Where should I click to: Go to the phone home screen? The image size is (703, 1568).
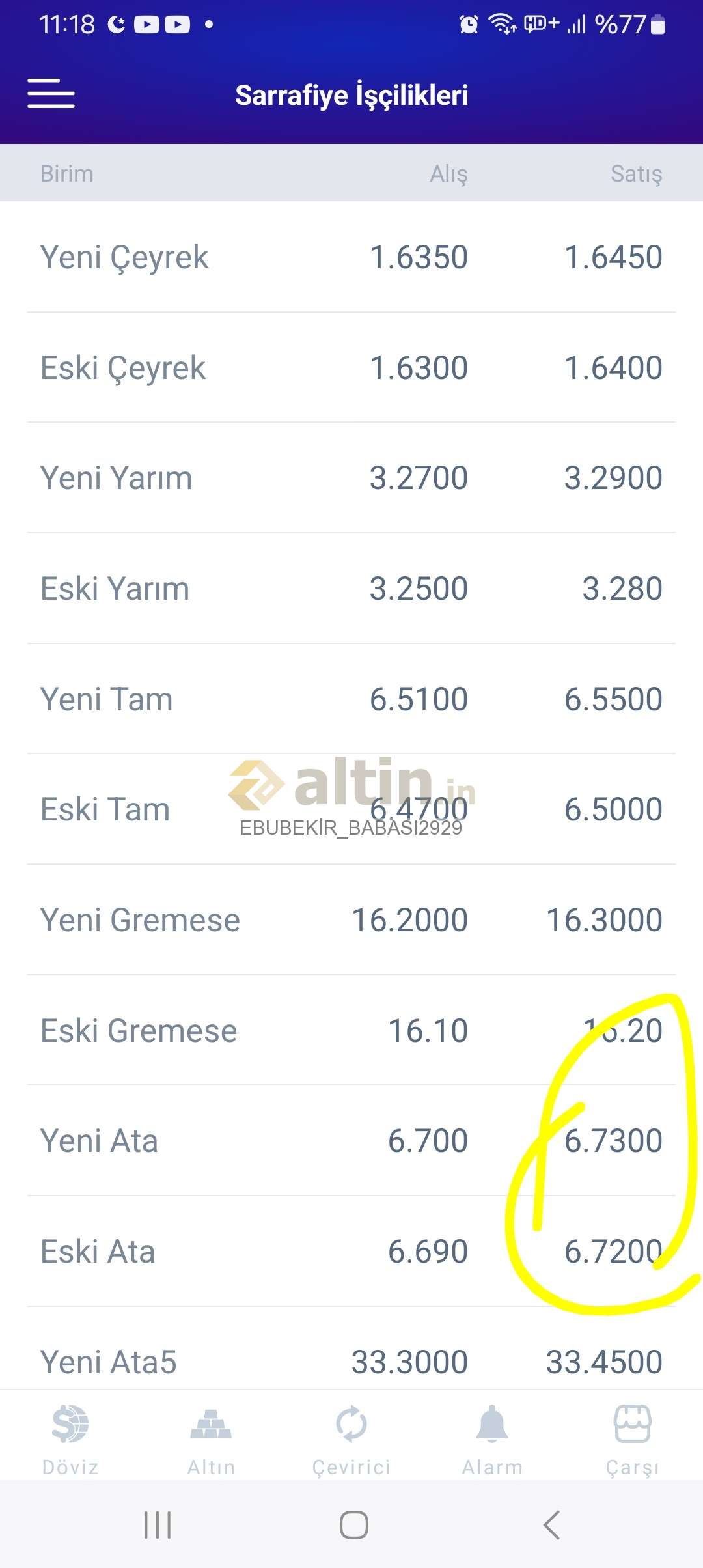tap(353, 1525)
